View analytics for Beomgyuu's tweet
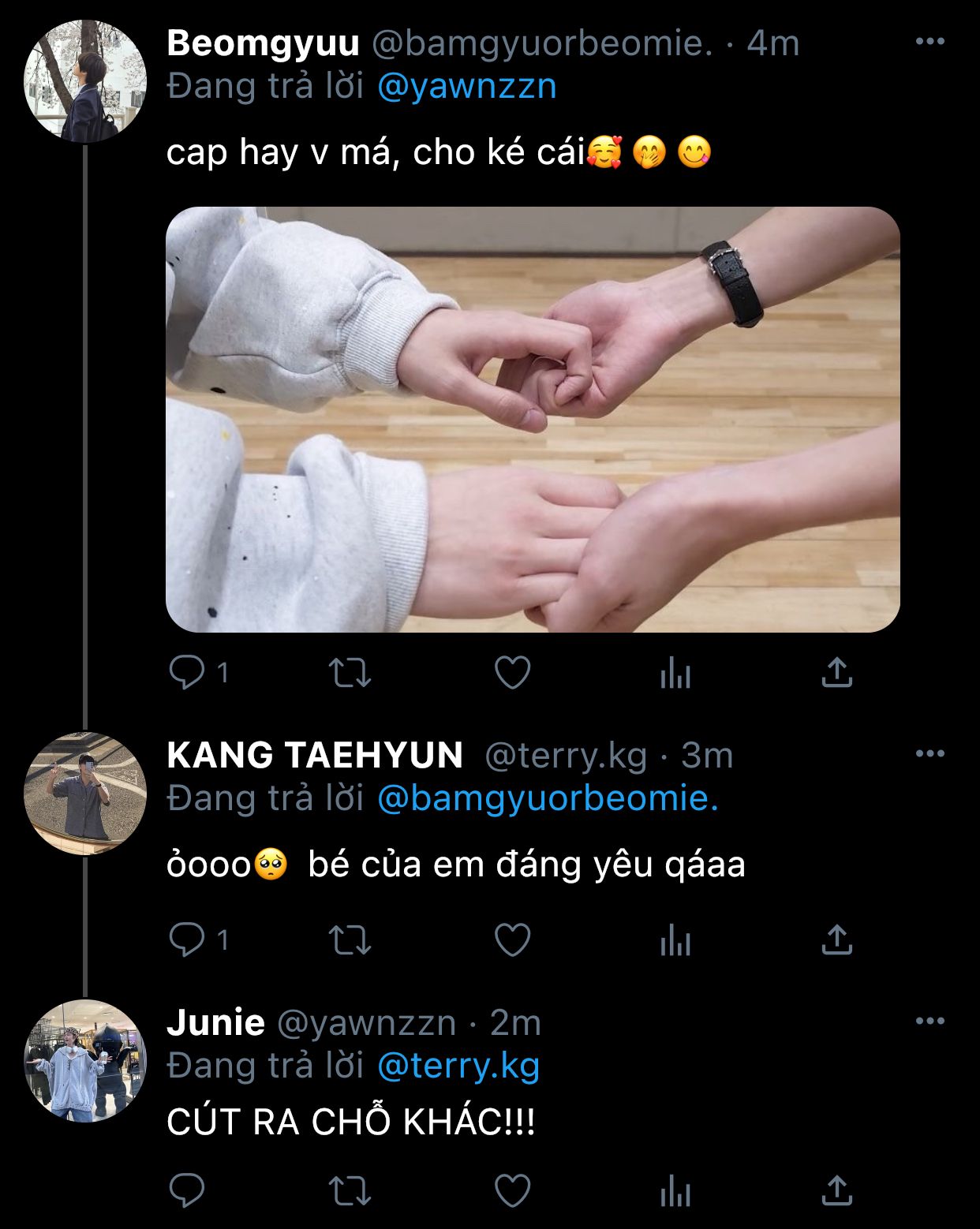The width and height of the screenshot is (980, 1229). tap(675, 673)
